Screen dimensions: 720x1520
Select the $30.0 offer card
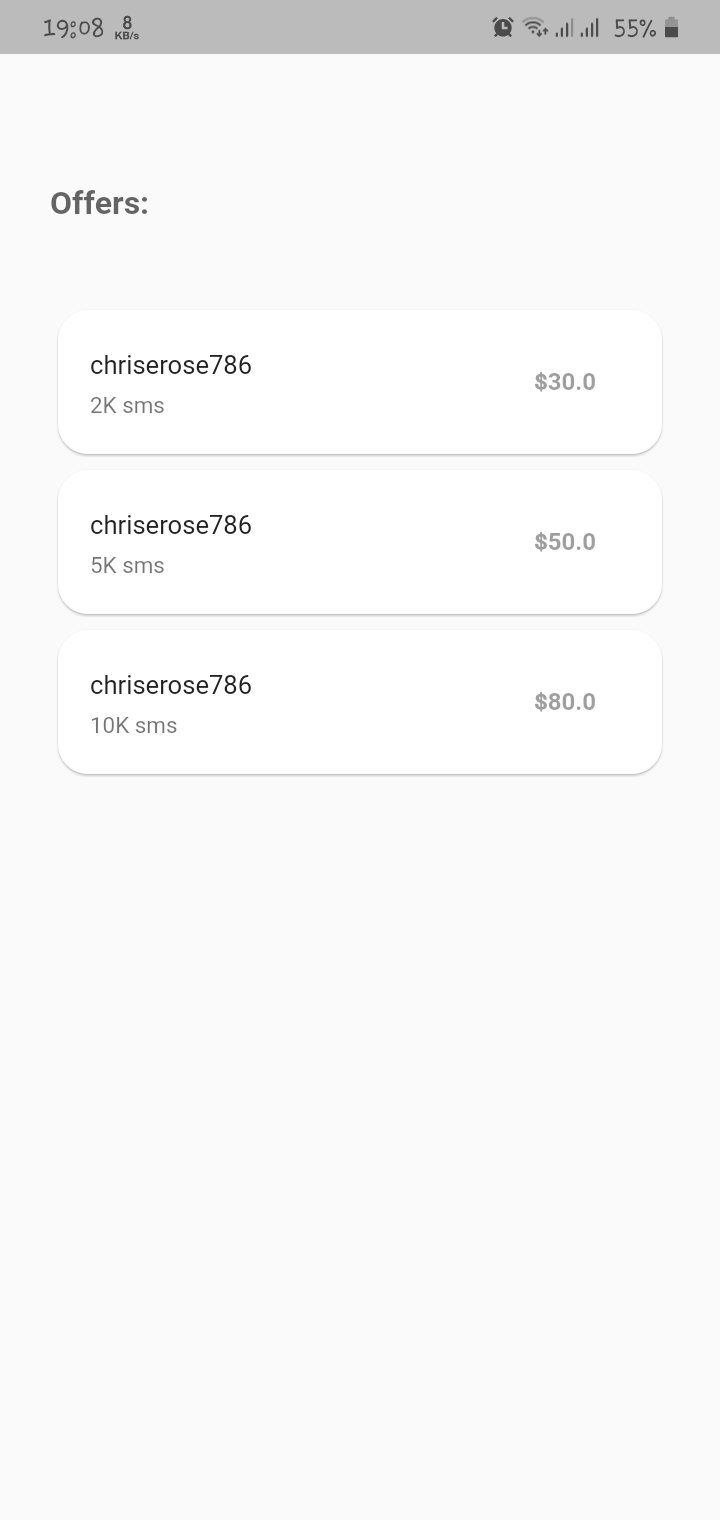(360, 382)
